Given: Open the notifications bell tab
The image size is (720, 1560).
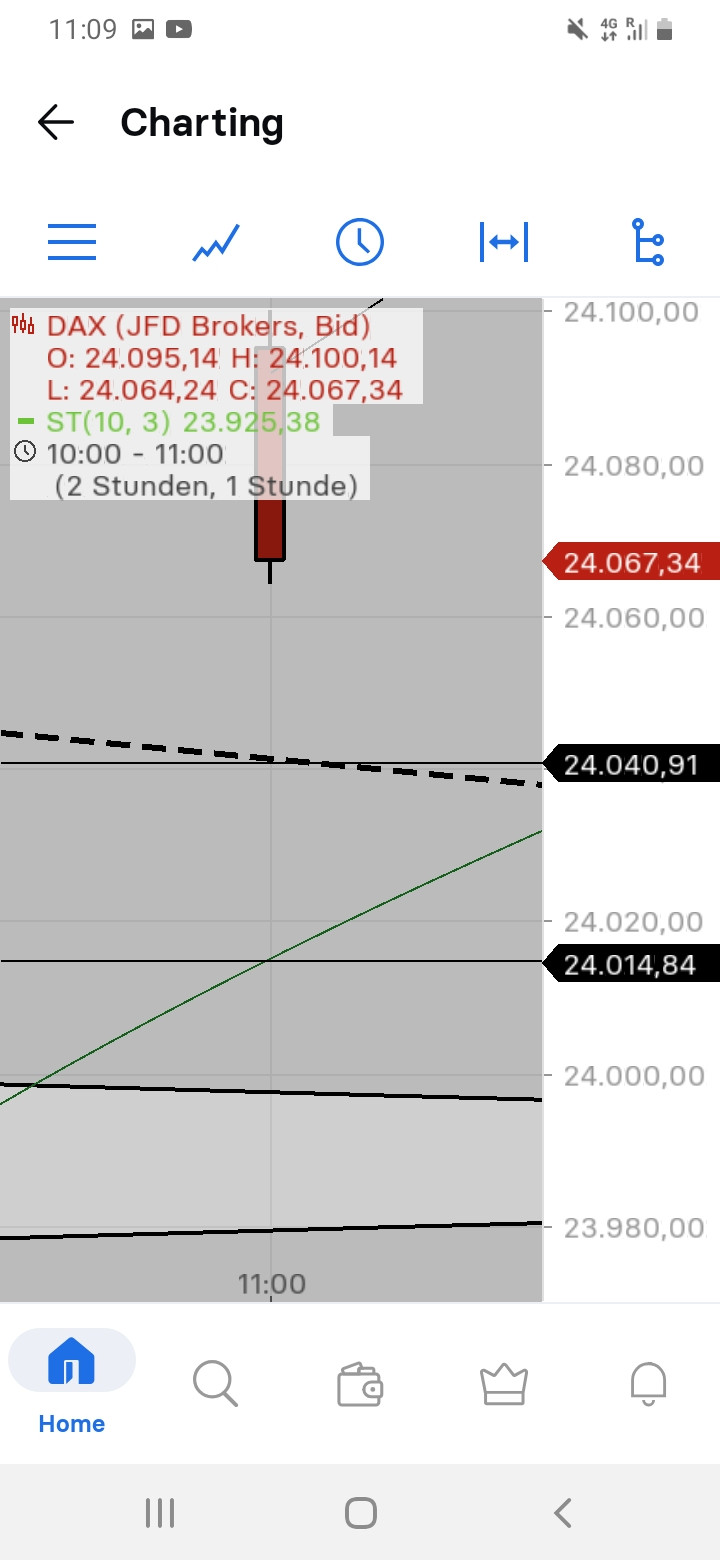Looking at the screenshot, I should [x=648, y=1384].
